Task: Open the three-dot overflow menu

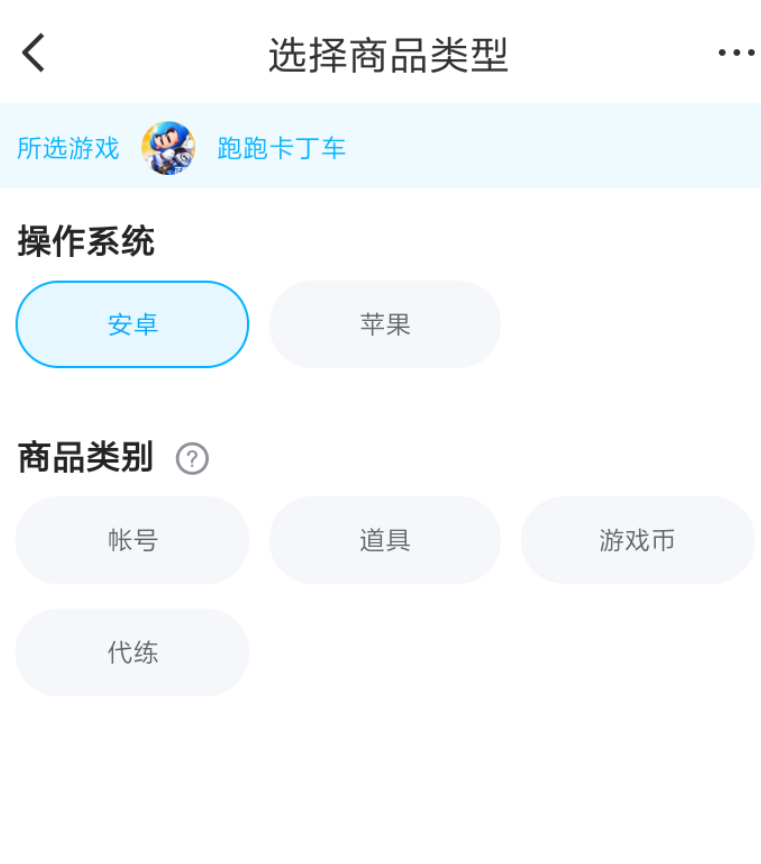Action: click(x=736, y=53)
